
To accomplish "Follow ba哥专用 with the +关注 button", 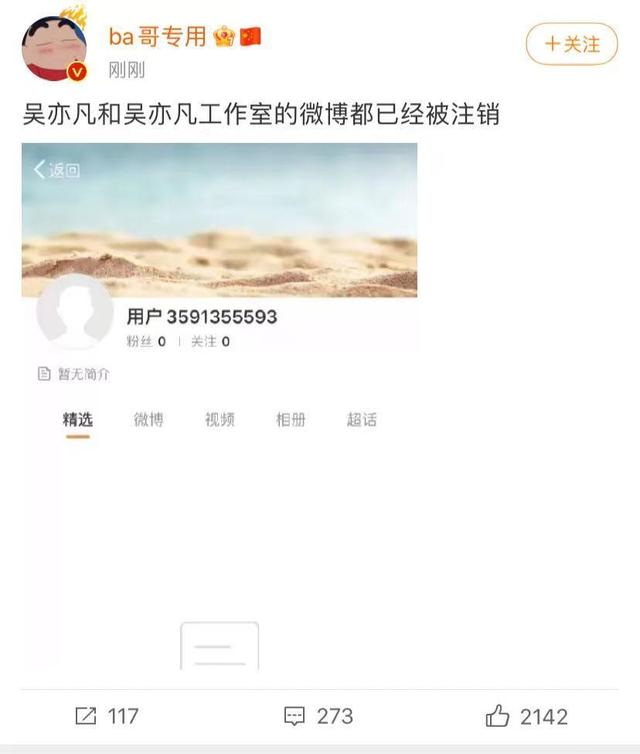I will (572, 44).
